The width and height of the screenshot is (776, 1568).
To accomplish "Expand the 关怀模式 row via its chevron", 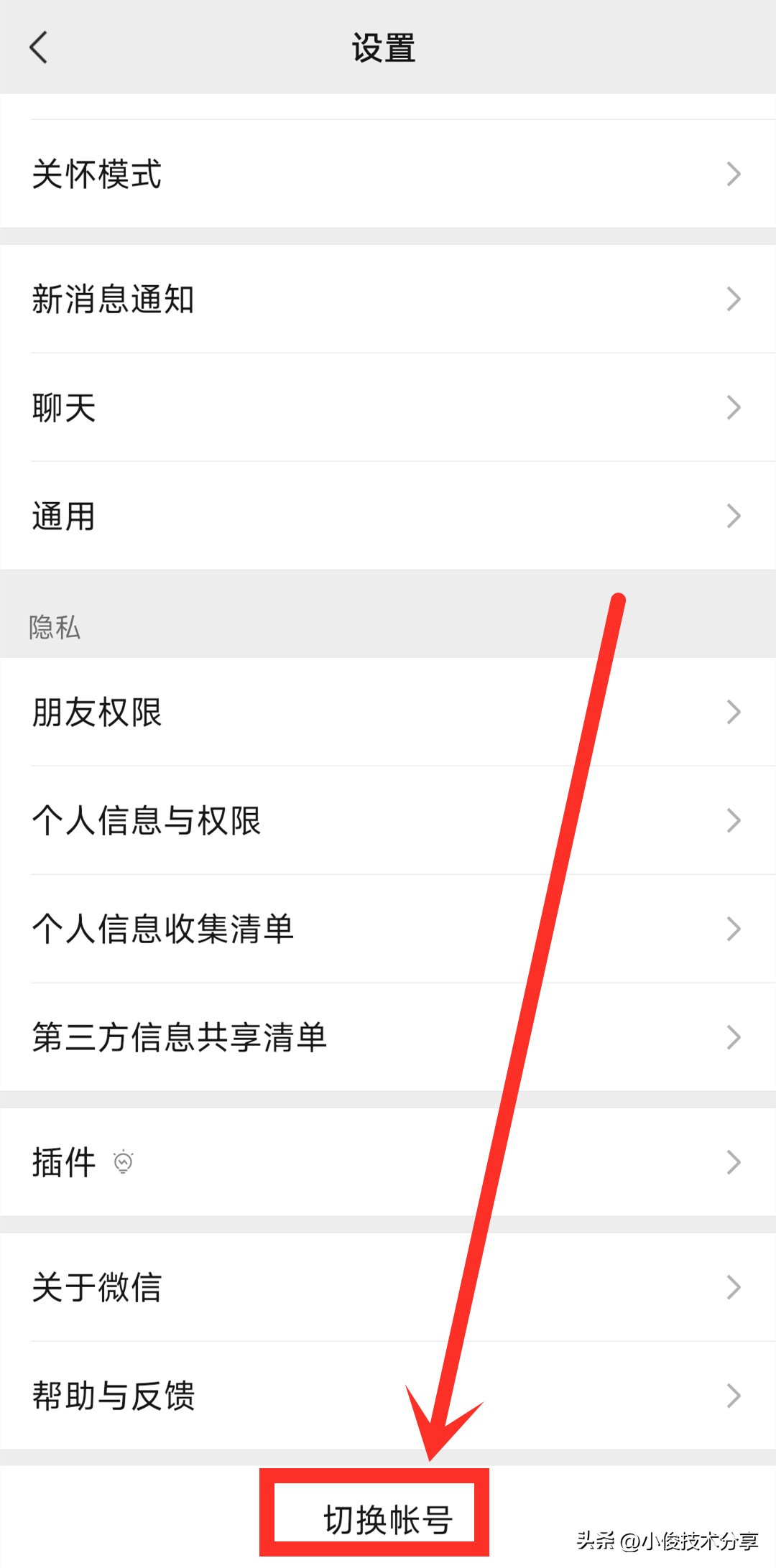I will (734, 174).
